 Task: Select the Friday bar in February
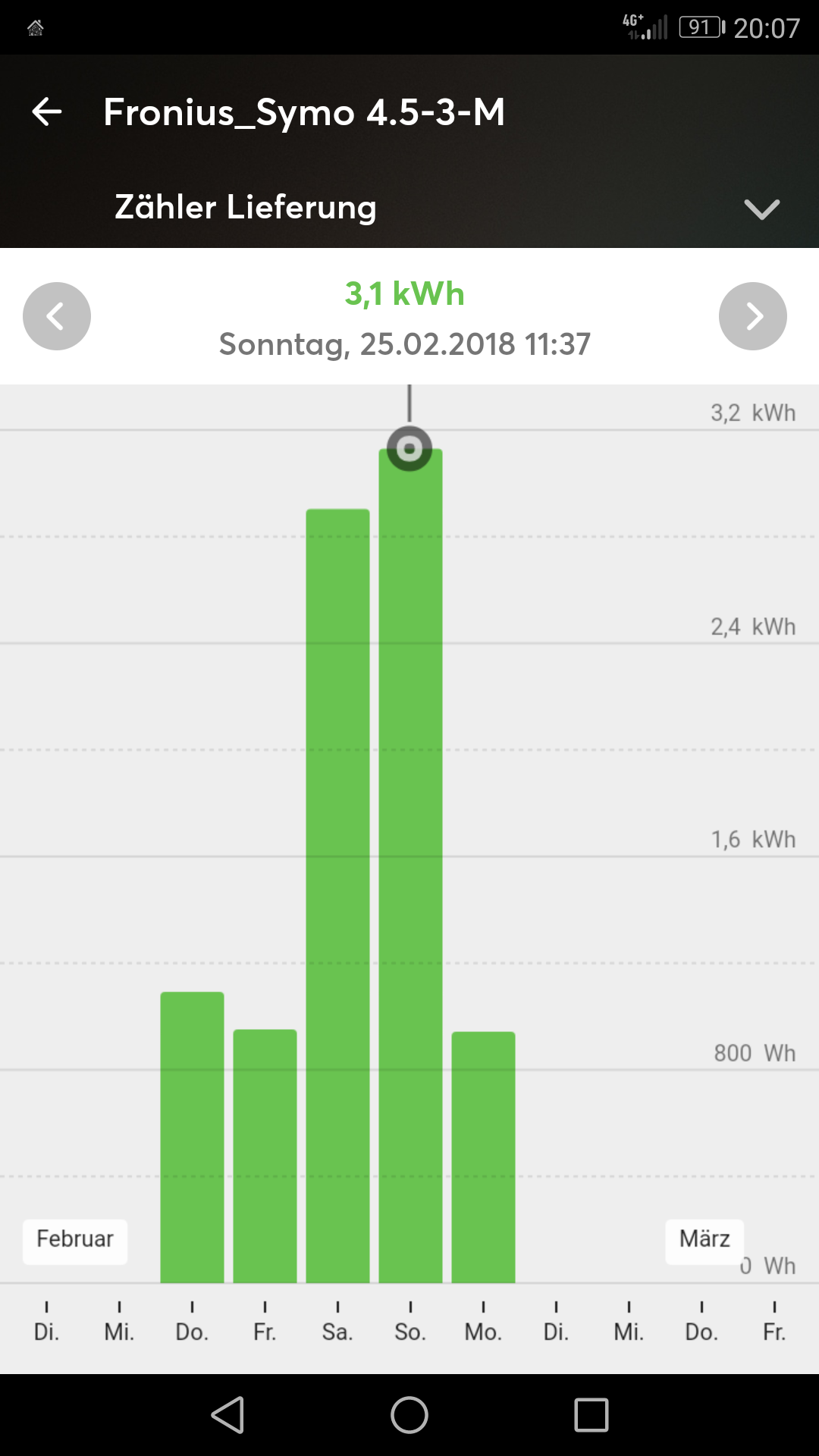click(x=265, y=1156)
